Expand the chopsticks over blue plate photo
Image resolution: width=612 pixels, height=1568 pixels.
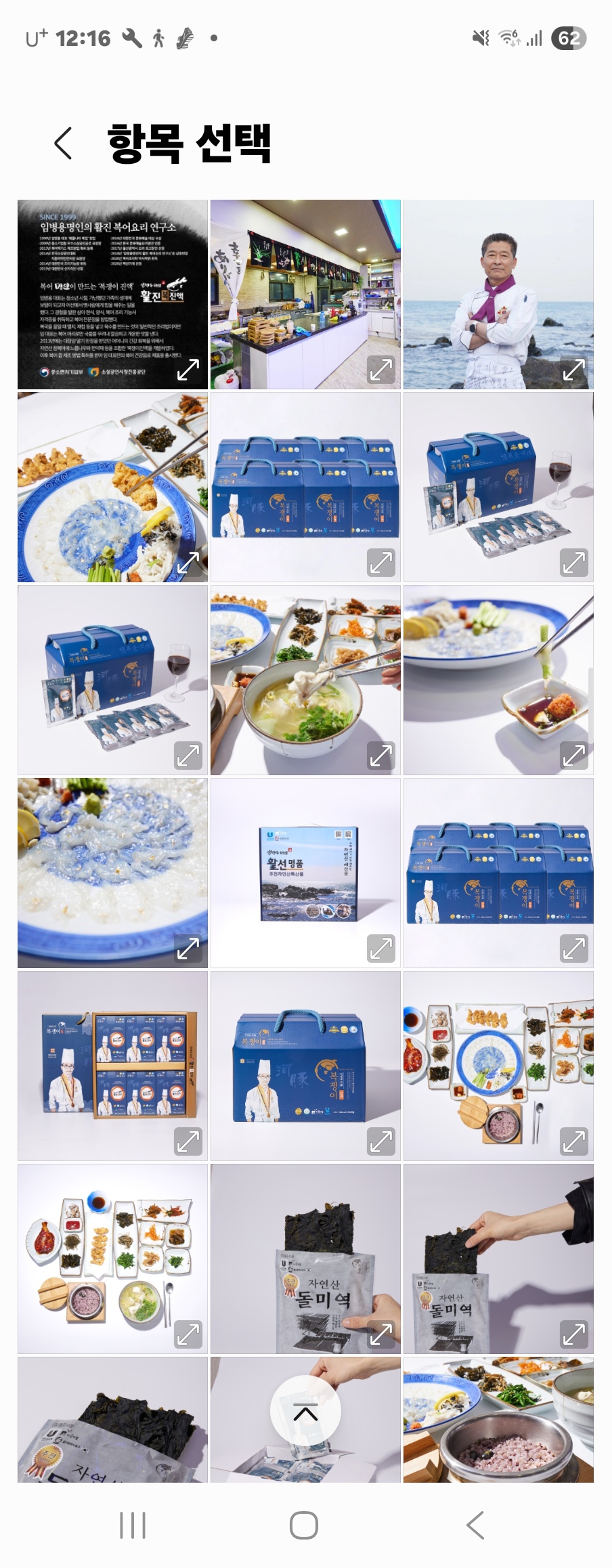pyautogui.click(x=188, y=563)
